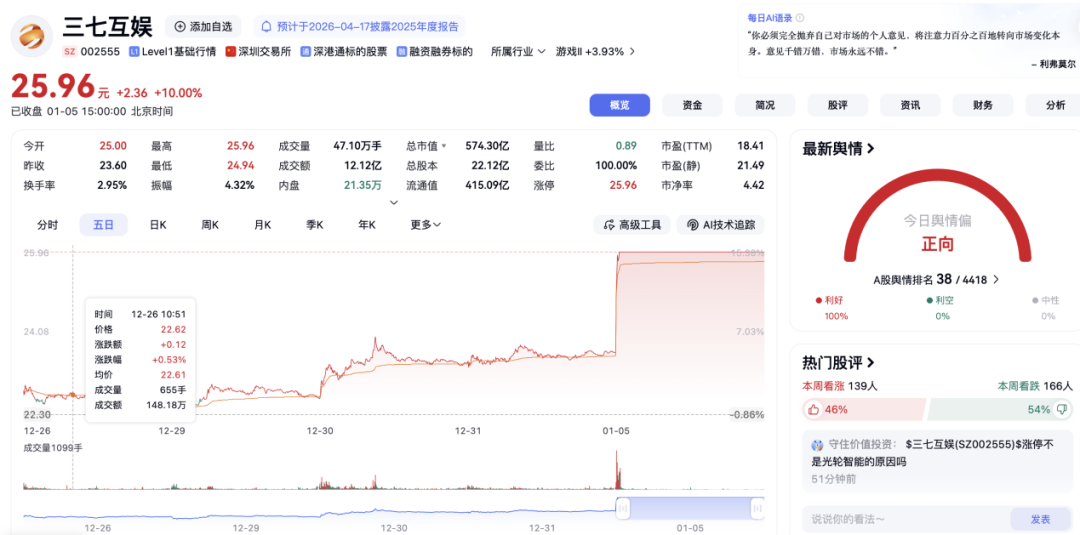Tap the comment box 说说你的看法
The width and height of the screenshot is (1080, 535).
pyautogui.click(x=900, y=519)
